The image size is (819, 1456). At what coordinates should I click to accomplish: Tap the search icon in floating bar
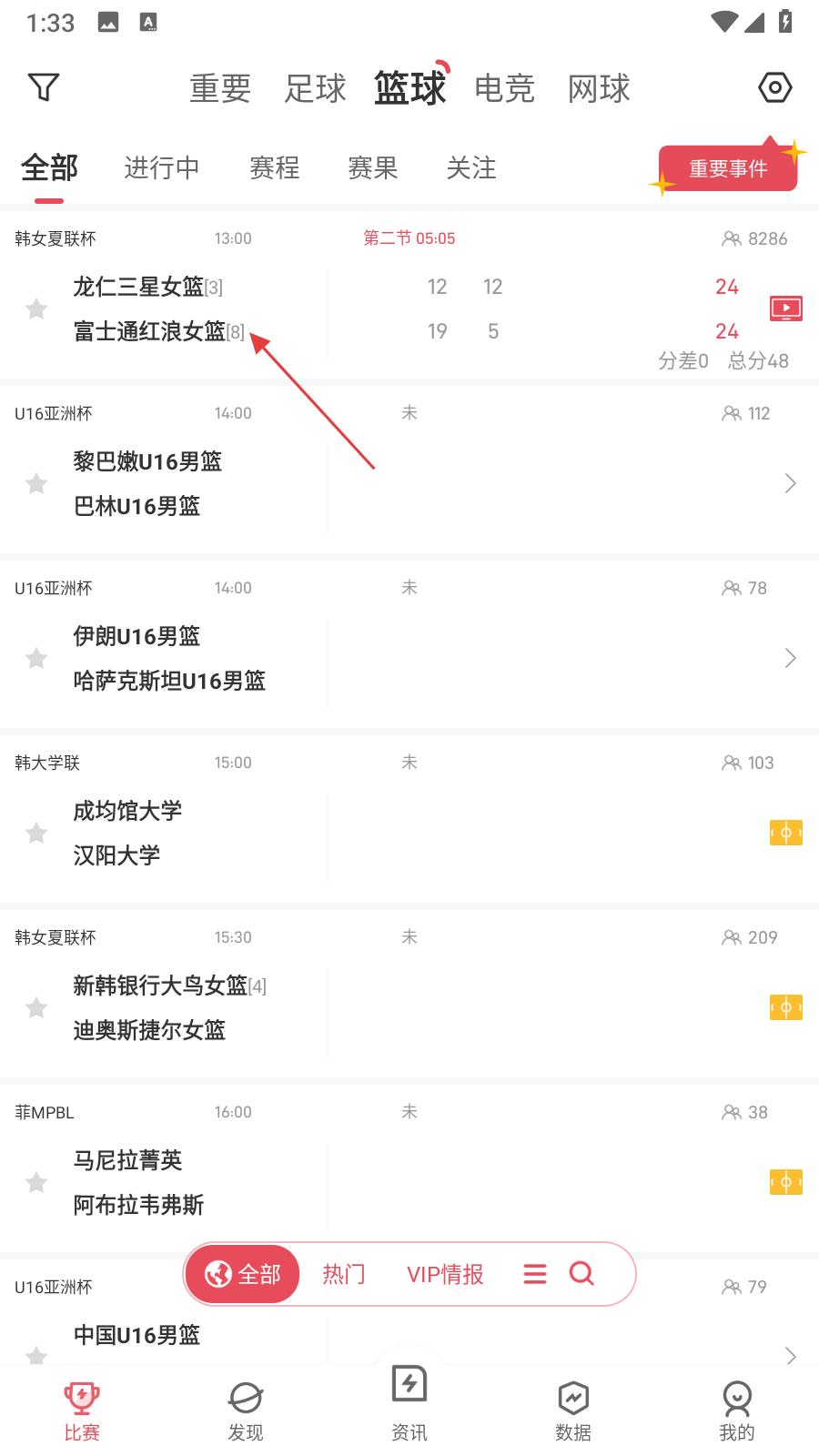[581, 1274]
